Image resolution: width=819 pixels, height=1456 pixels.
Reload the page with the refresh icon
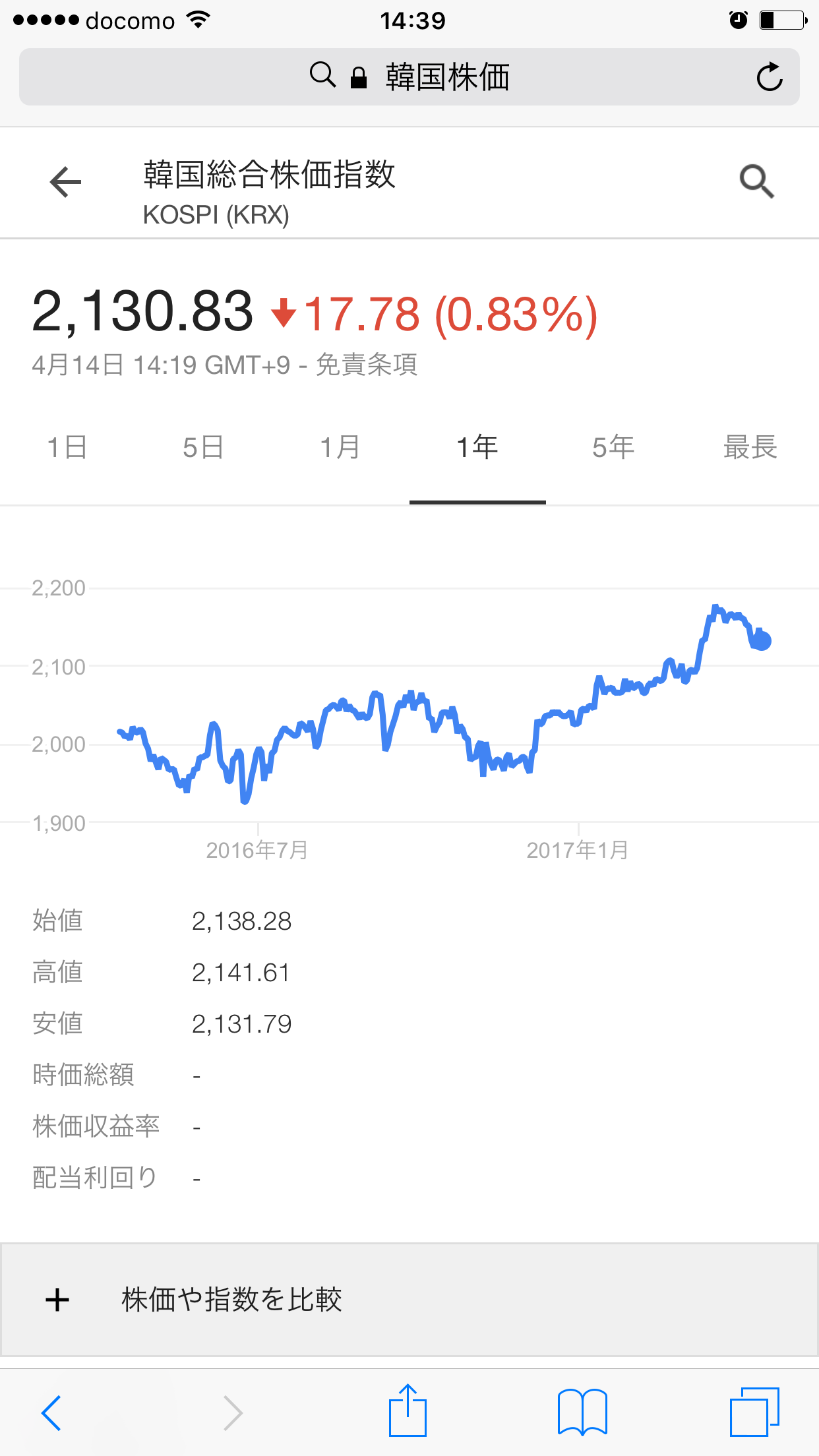point(769,77)
